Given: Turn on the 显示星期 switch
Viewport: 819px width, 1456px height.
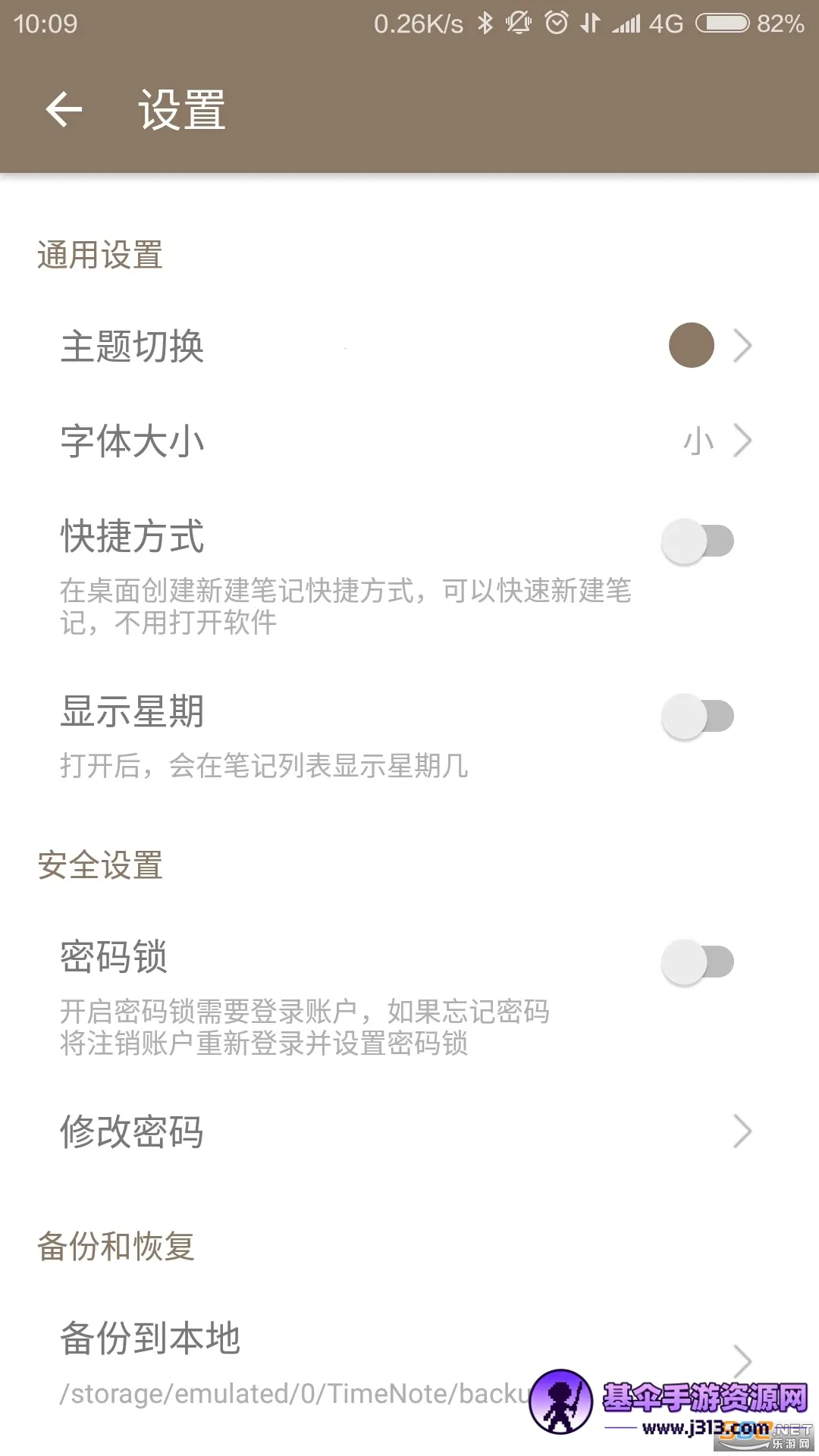Looking at the screenshot, I should pos(698,717).
